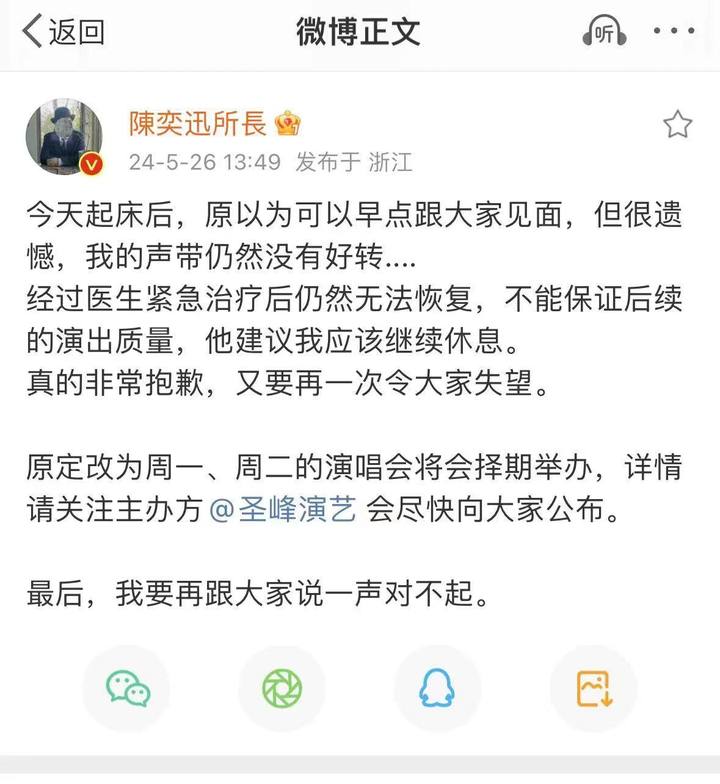Select the 微博正文 title bar
Image resolution: width=720 pixels, height=784 pixels.
[x=358, y=30]
